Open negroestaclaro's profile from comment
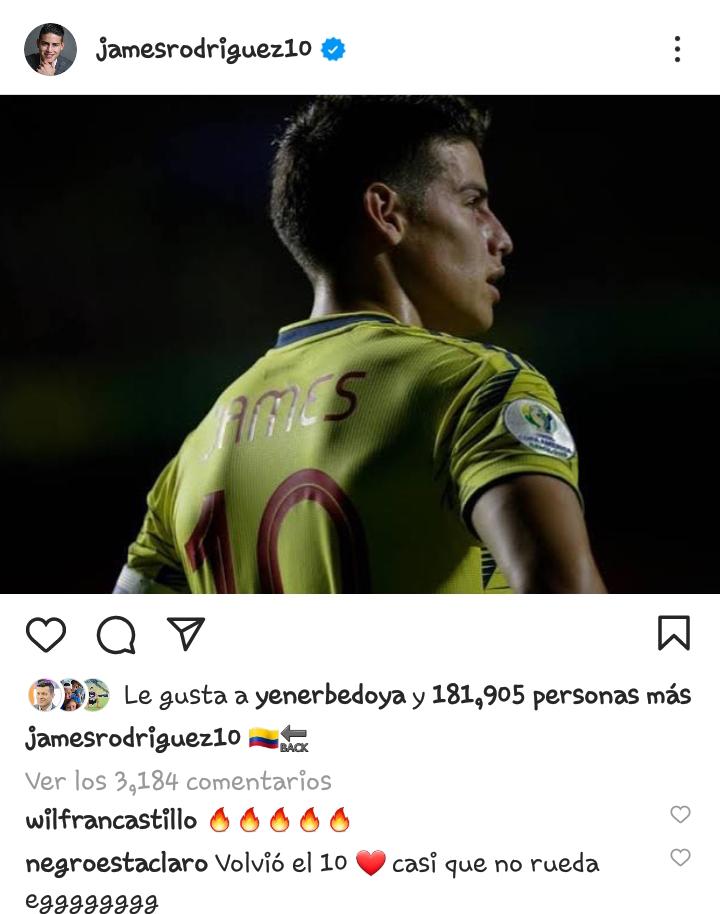720x914 pixels. [116, 863]
